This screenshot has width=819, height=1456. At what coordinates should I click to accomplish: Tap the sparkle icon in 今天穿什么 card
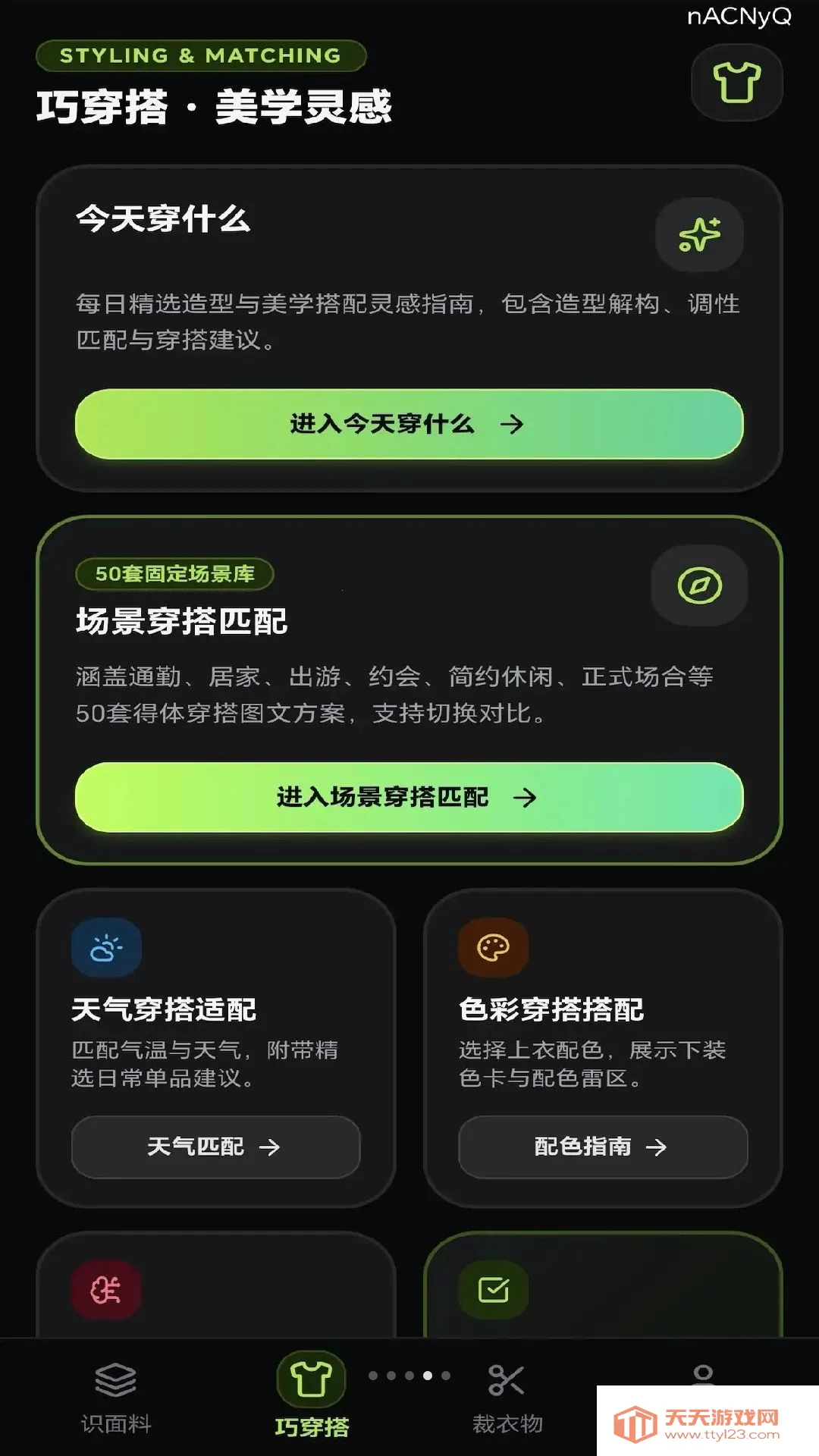[x=699, y=234]
